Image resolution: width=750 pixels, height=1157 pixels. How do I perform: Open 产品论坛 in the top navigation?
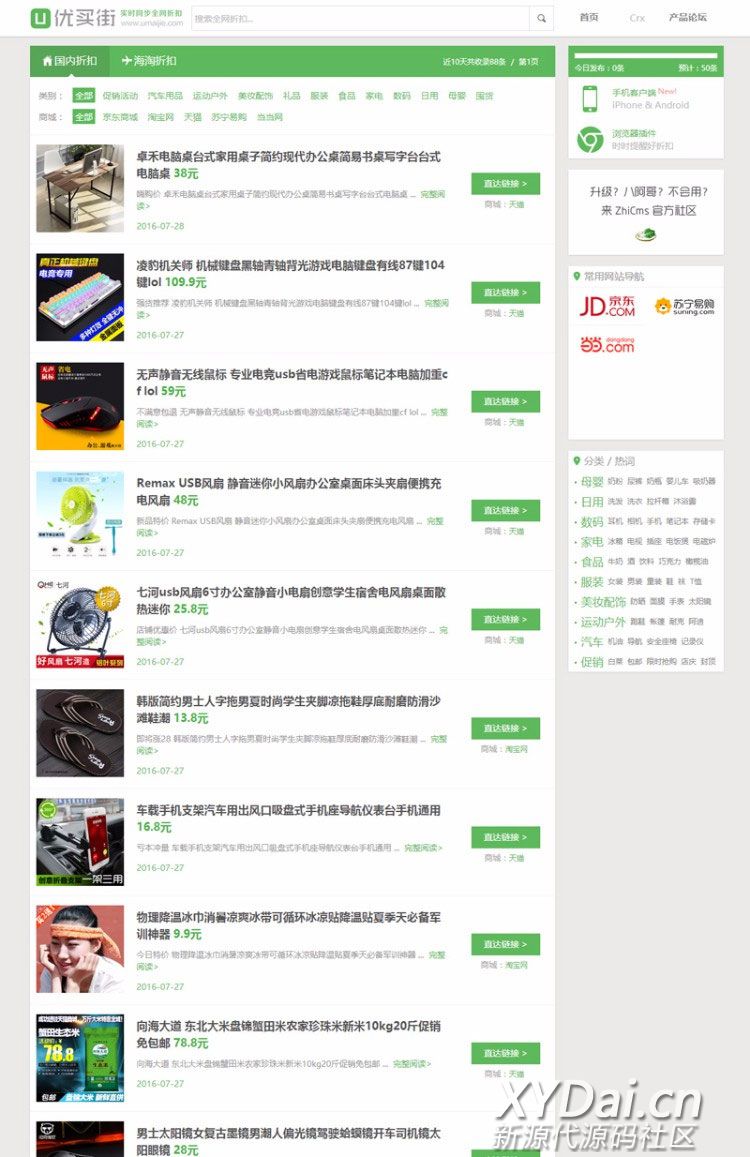(x=687, y=17)
